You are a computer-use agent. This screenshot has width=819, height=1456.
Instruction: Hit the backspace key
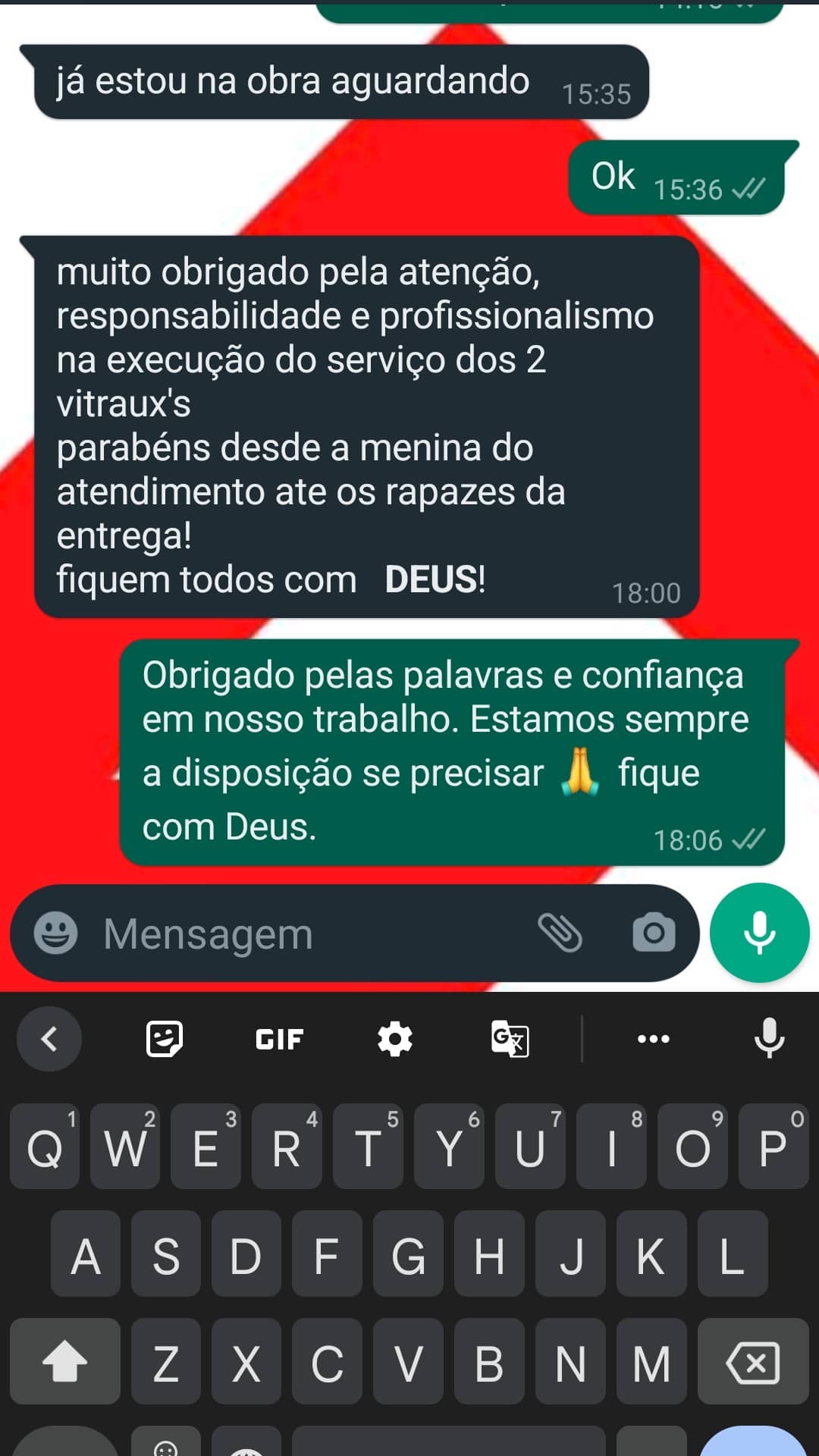(x=752, y=1363)
